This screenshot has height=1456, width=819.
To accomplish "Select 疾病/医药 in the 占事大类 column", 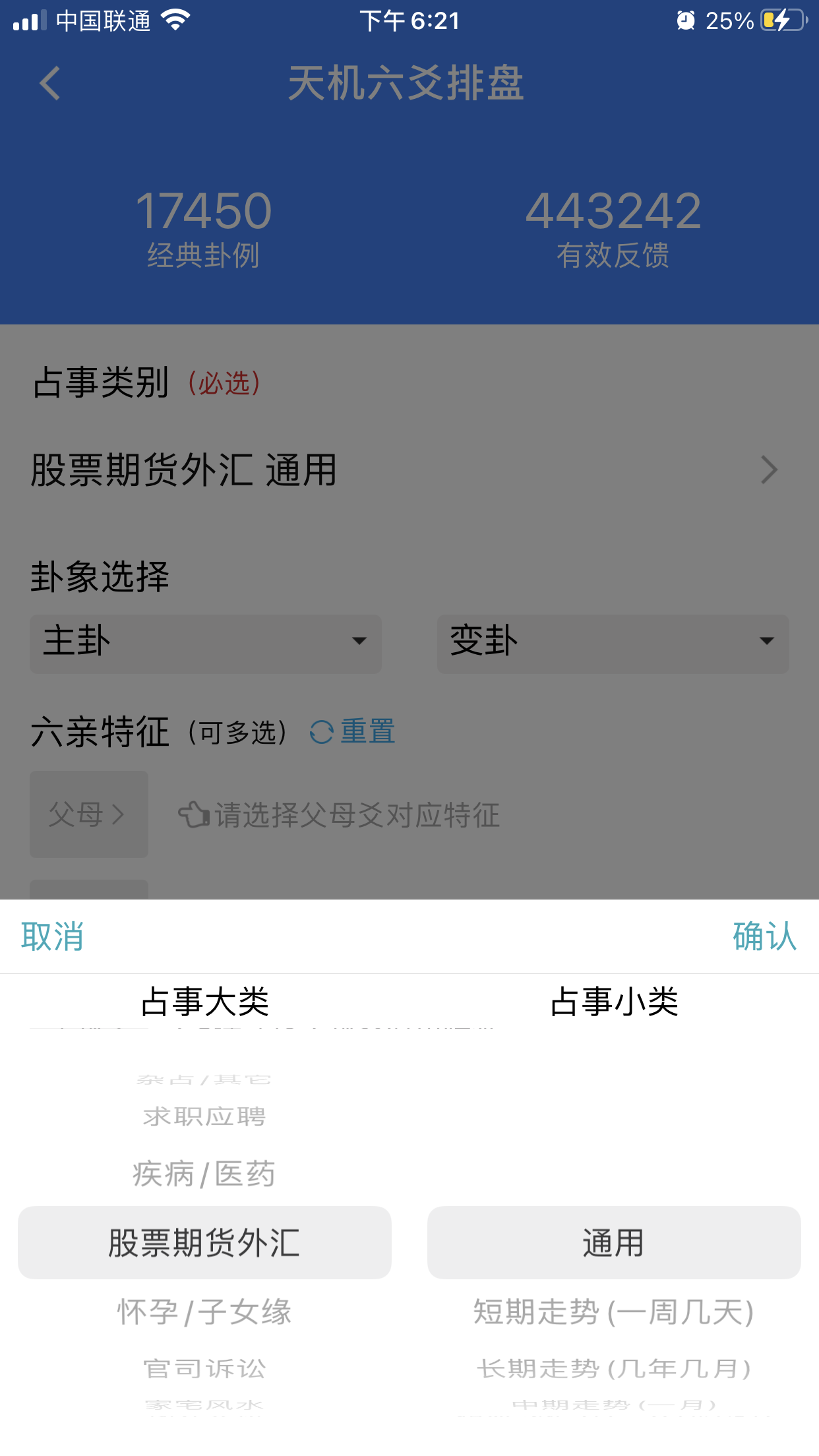I will tap(204, 1174).
